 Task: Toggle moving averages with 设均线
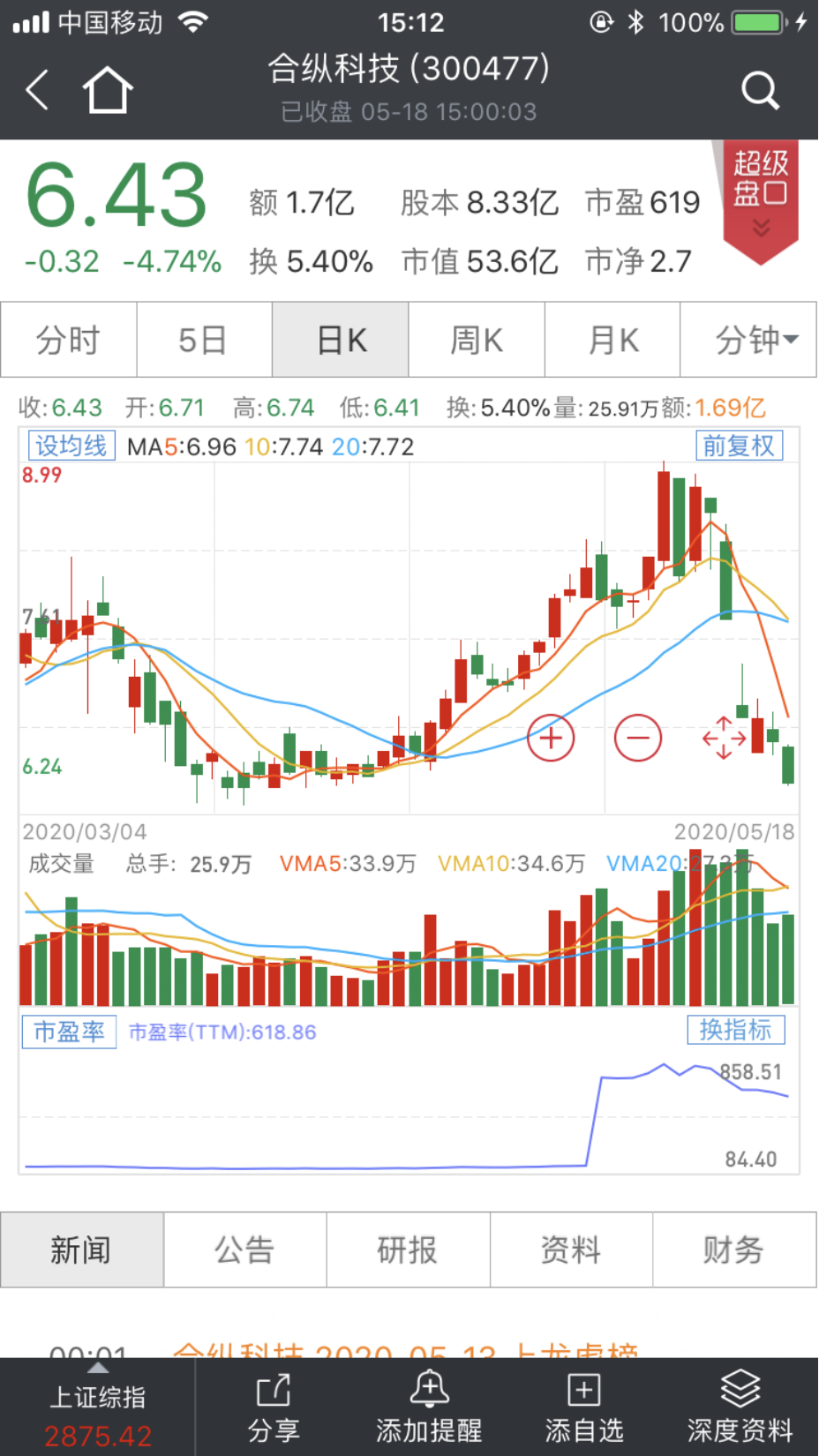pyautogui.click(x=71, y=446)
